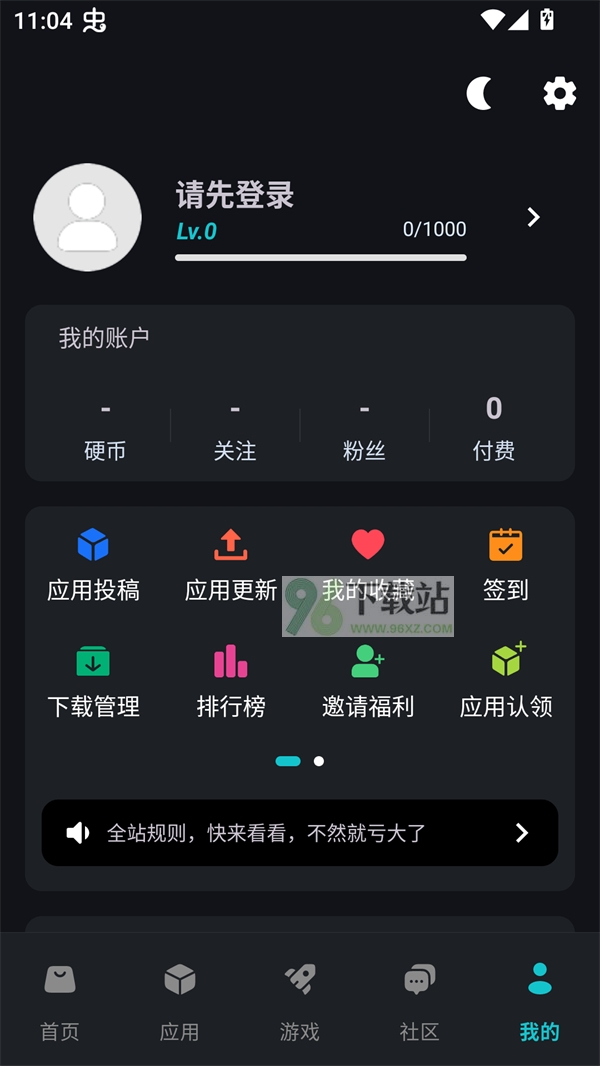Open the 关注 following list
600x1066 pixels.
click(235, 428)
